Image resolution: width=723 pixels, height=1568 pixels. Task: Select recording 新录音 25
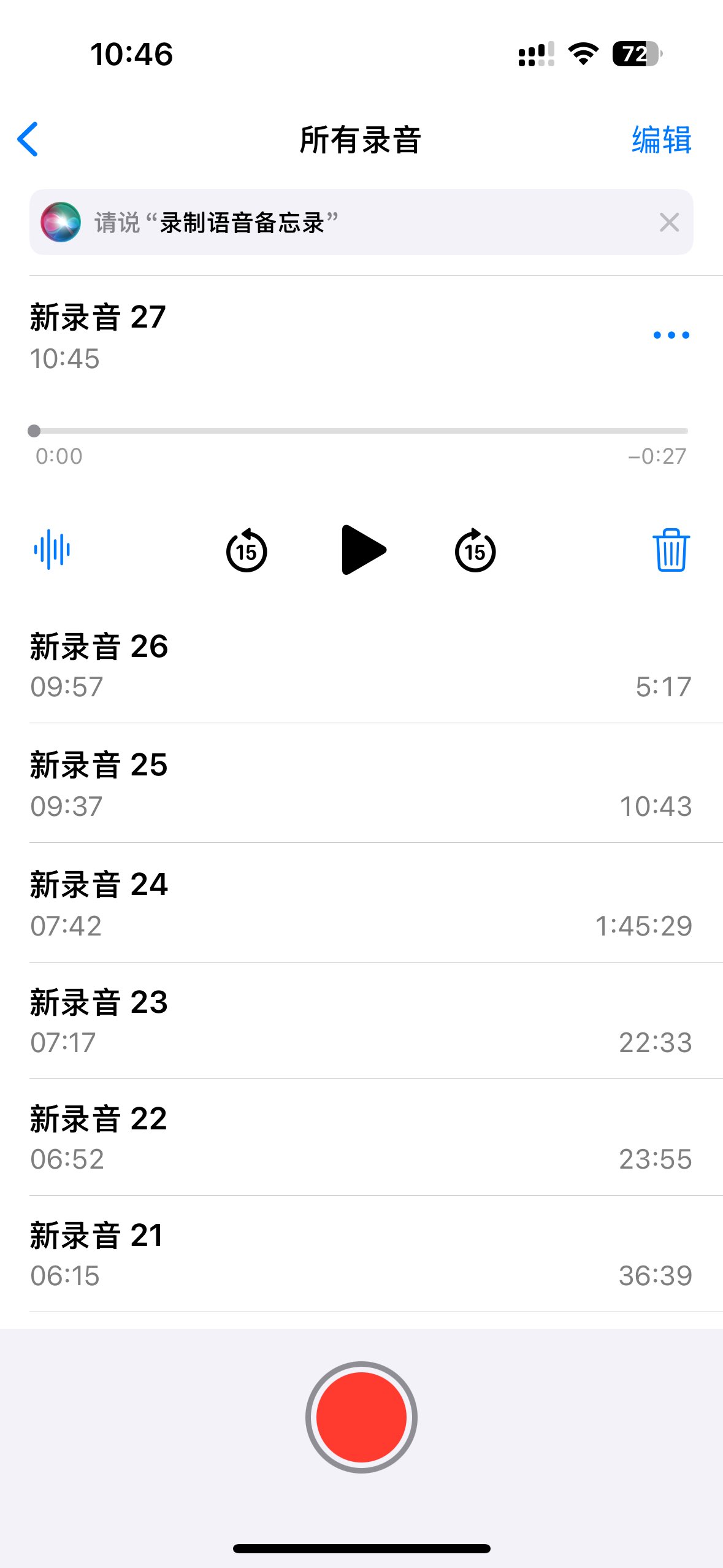coord(361,784)
